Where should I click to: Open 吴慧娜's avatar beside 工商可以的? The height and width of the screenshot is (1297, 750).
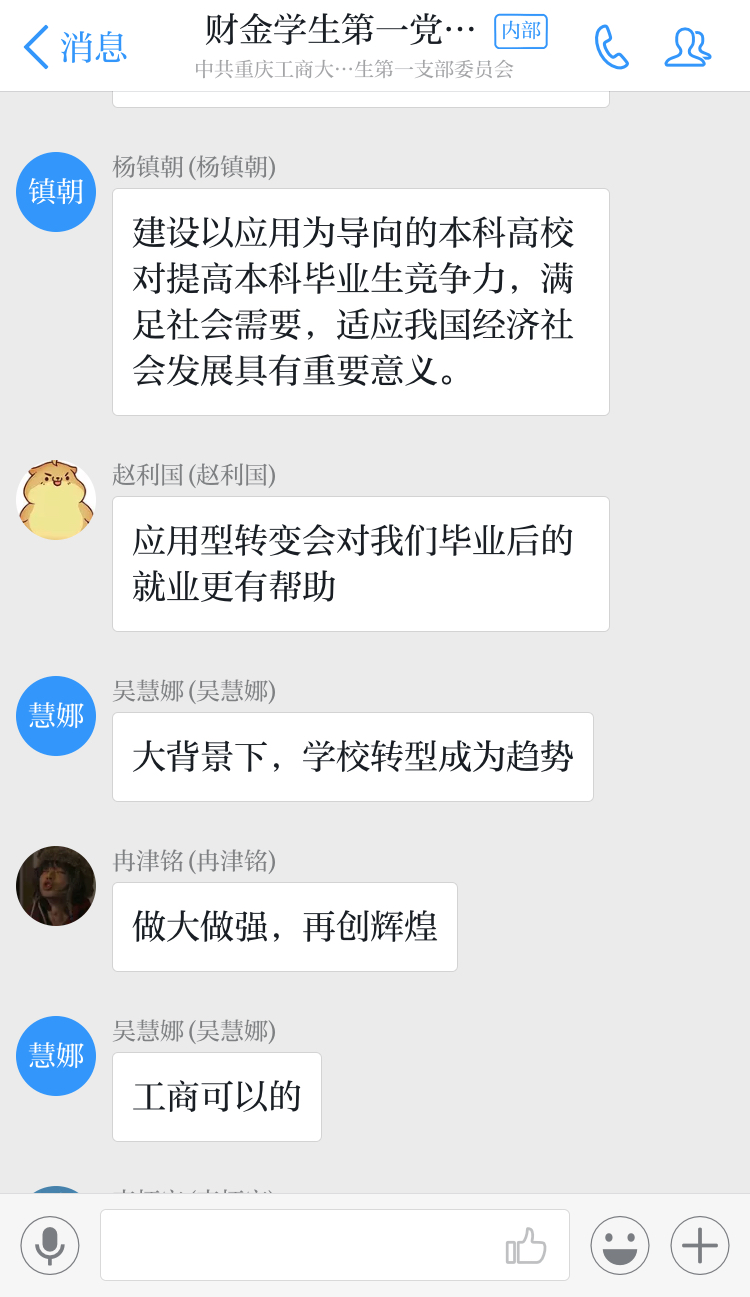point(56,1056)
